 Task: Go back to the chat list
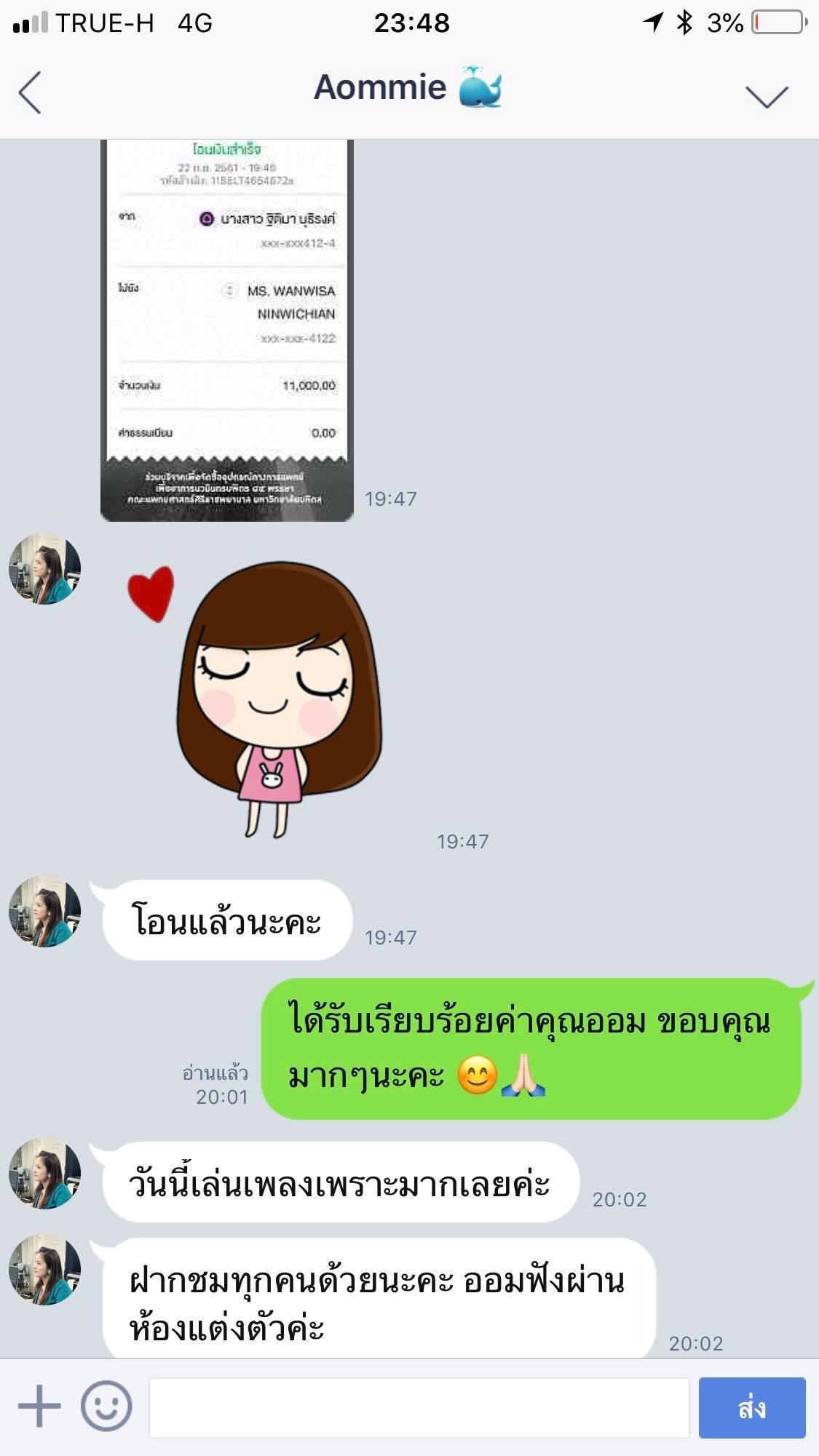coord(30,92)
